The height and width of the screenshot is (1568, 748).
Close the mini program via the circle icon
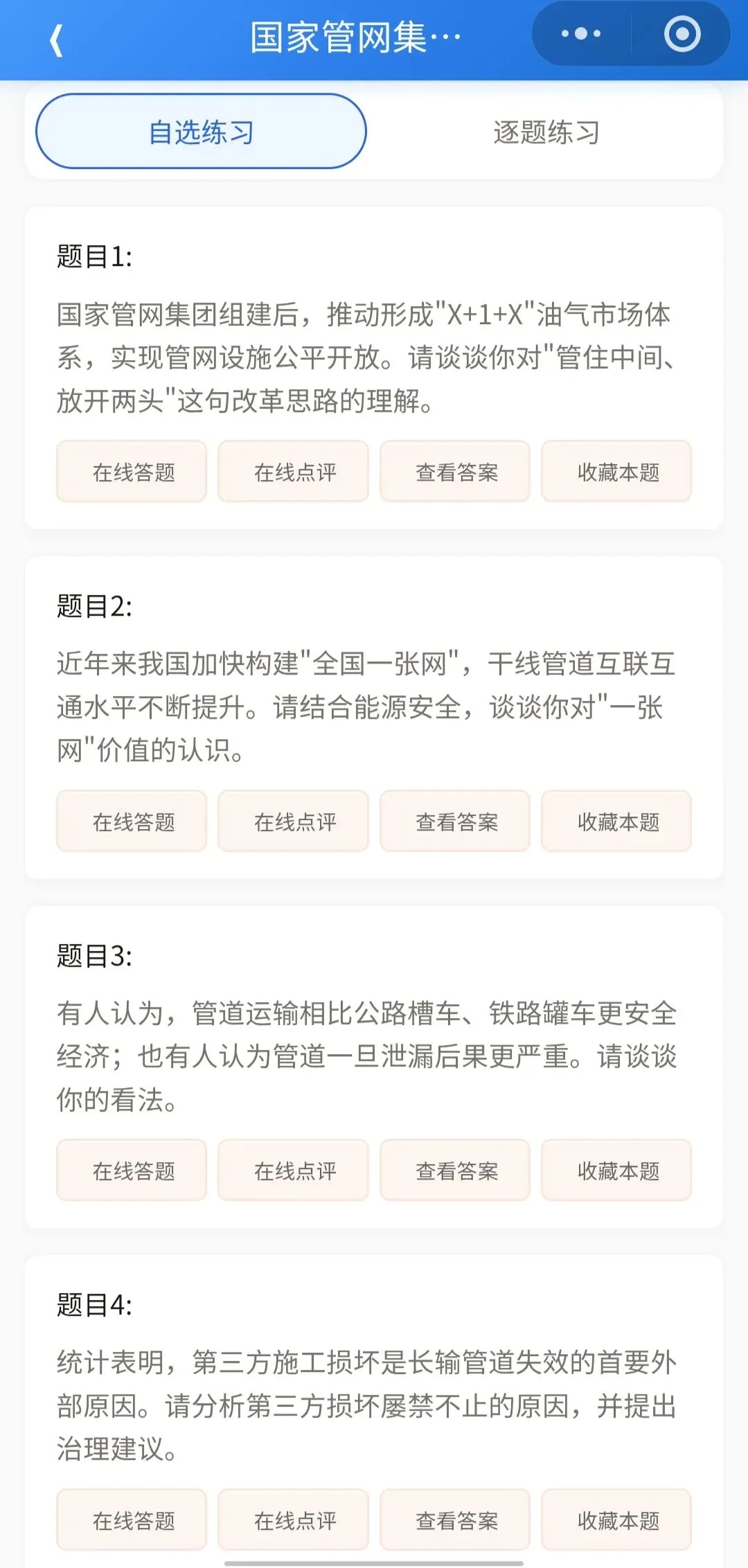pyautogui.click(x=682, y=33)
